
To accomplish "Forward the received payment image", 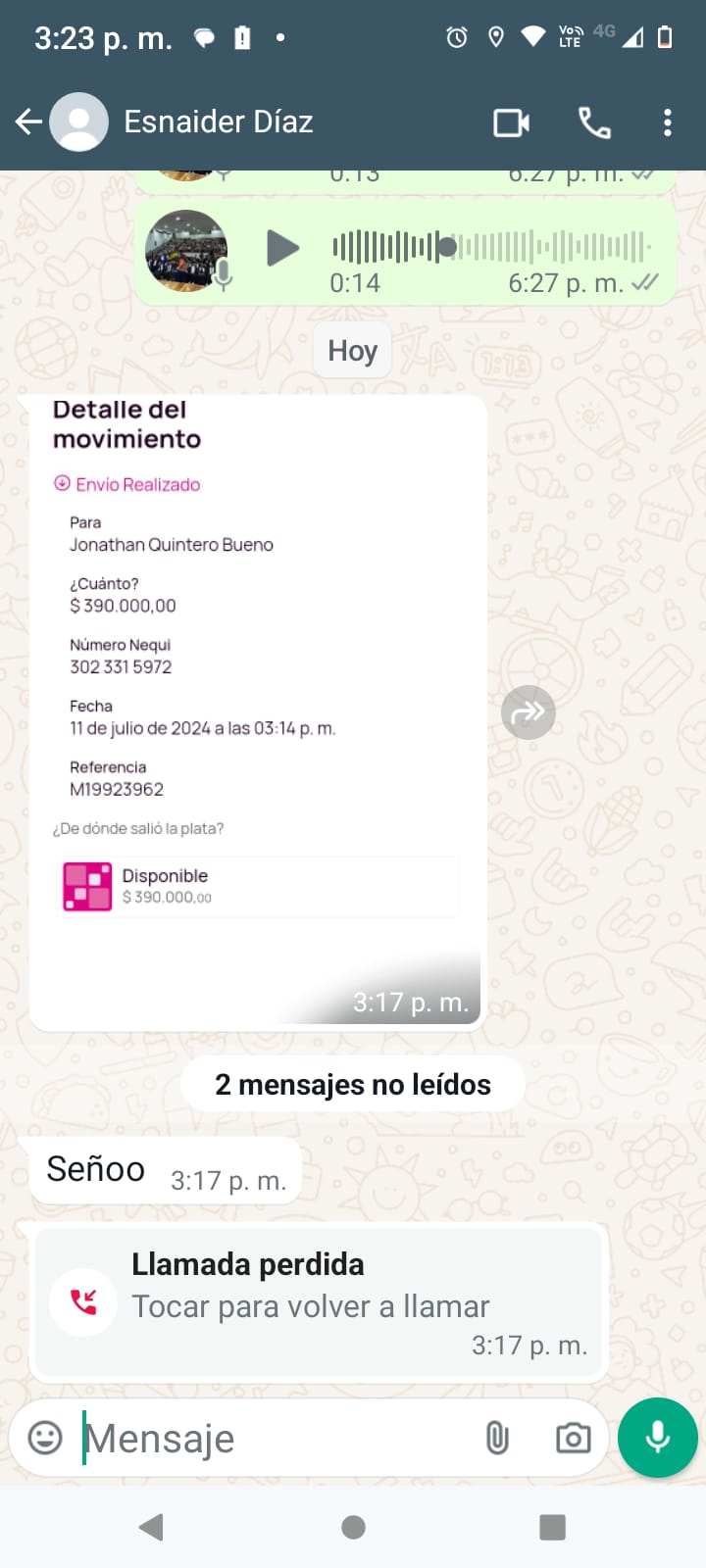I will (529, 712).
